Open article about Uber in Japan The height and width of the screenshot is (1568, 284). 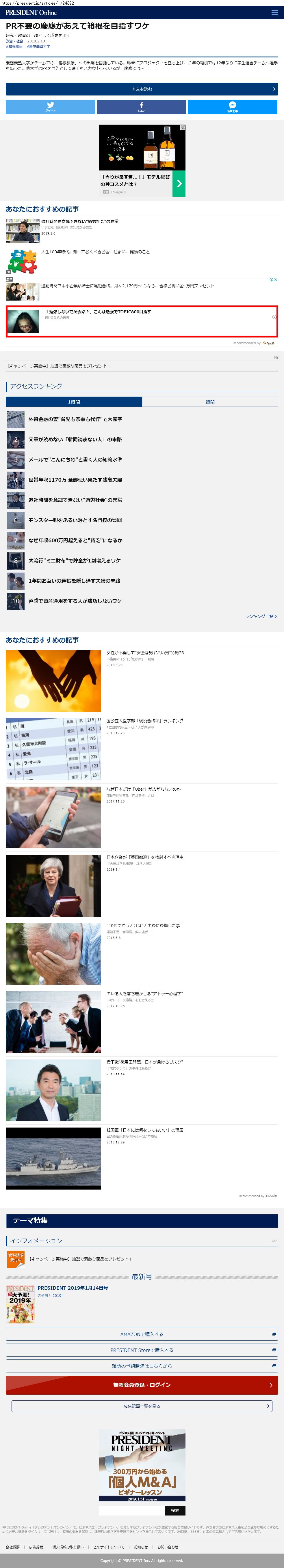(x=144, y=789)
